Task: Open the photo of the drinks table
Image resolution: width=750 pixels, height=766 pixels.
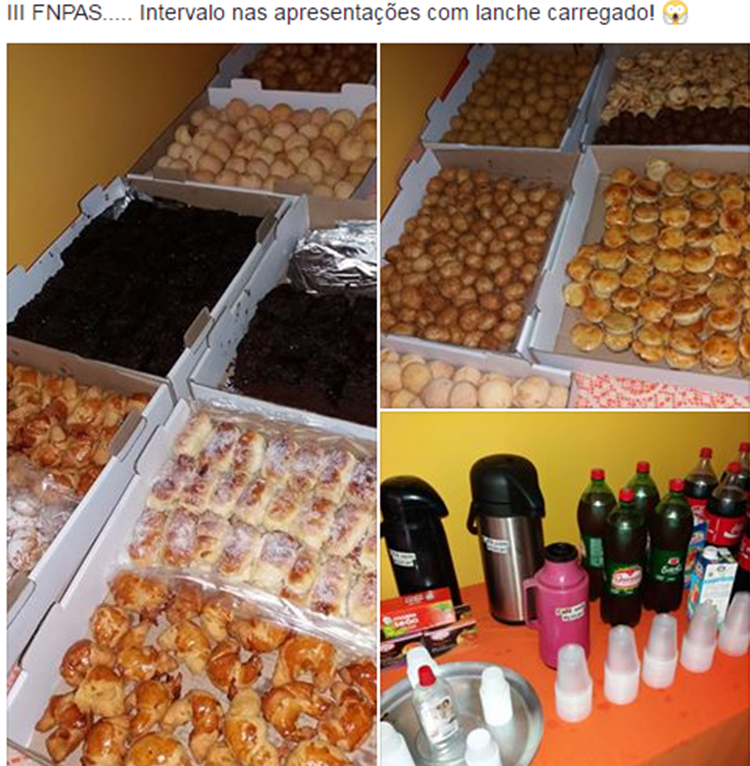Action: [x=565, y=588]
